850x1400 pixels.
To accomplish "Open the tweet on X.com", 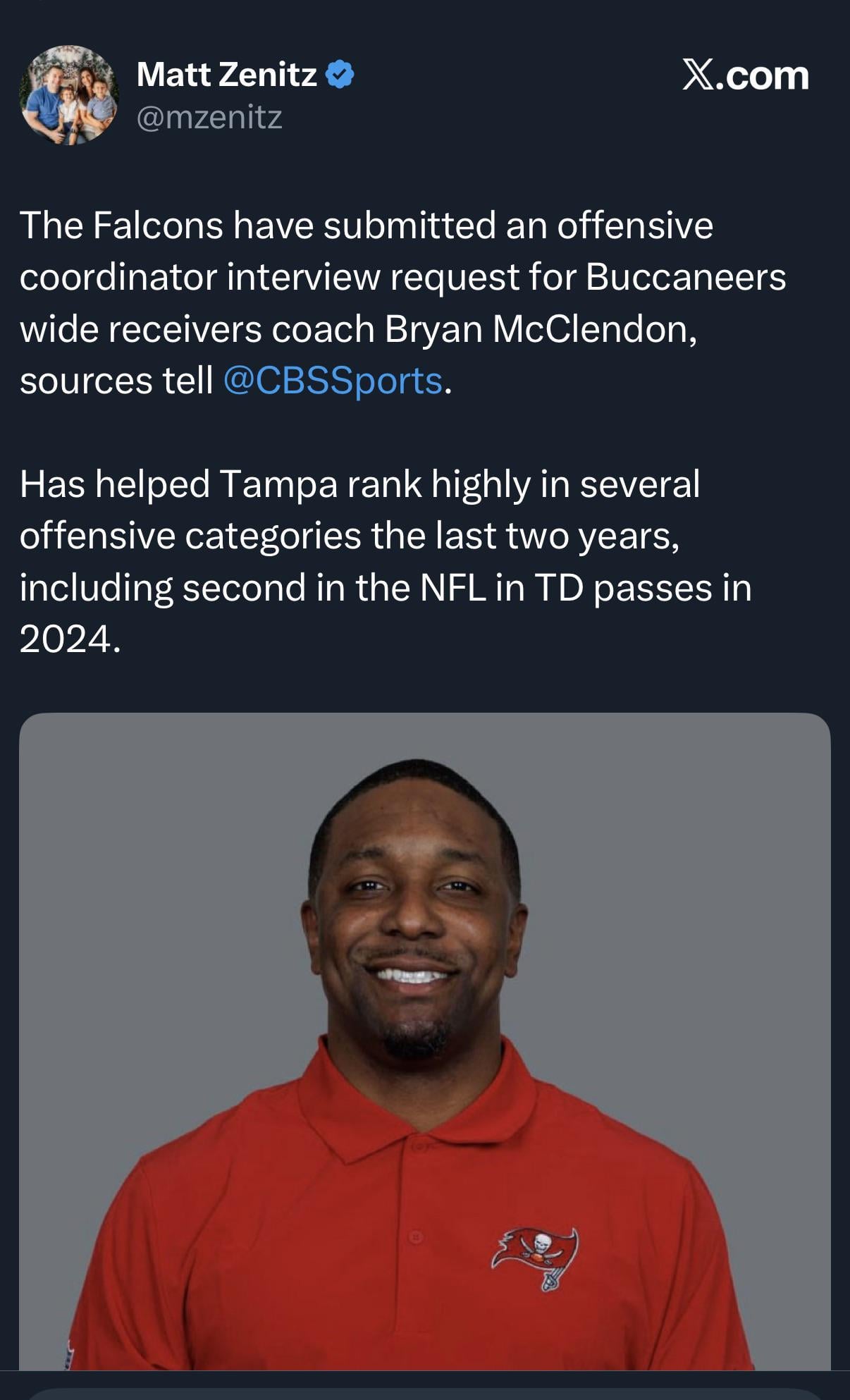I will [x=745, y=75].
